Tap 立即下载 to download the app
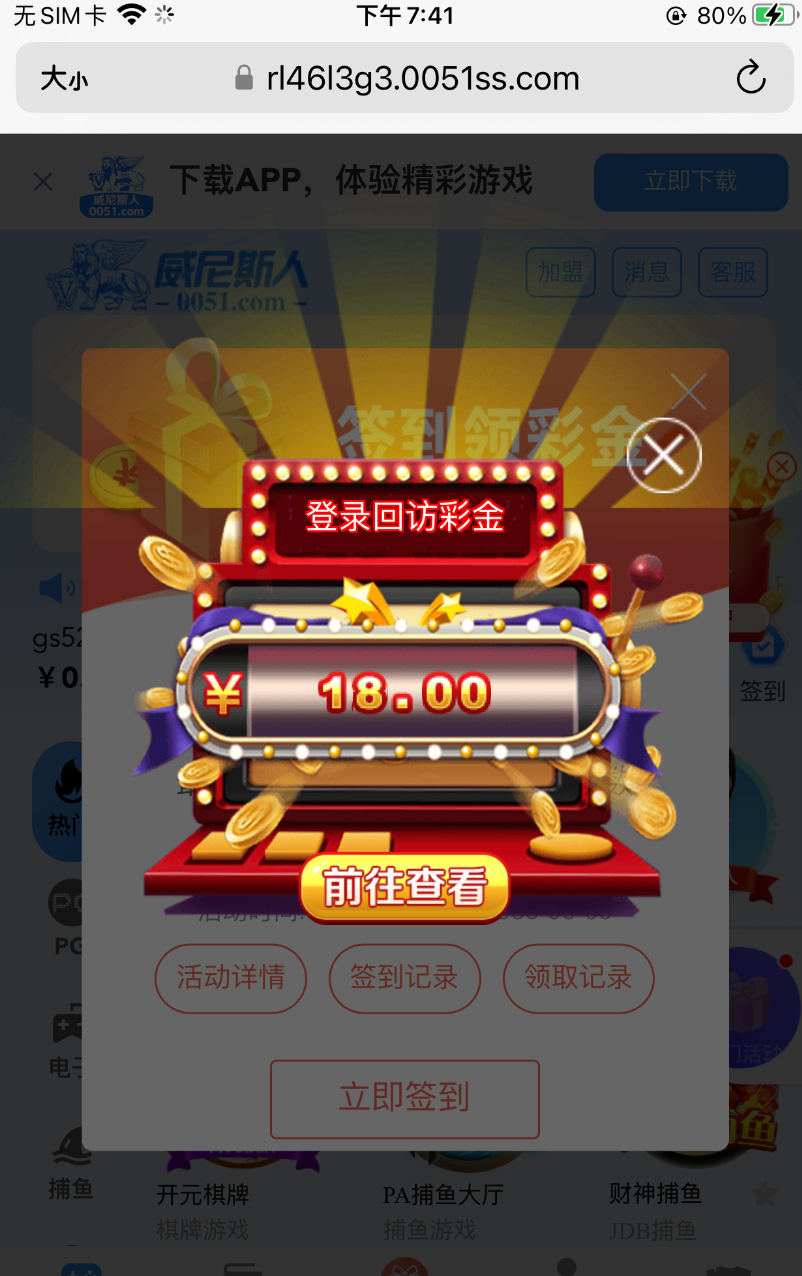Screen dimensions: 802x1276 (690, 181)
